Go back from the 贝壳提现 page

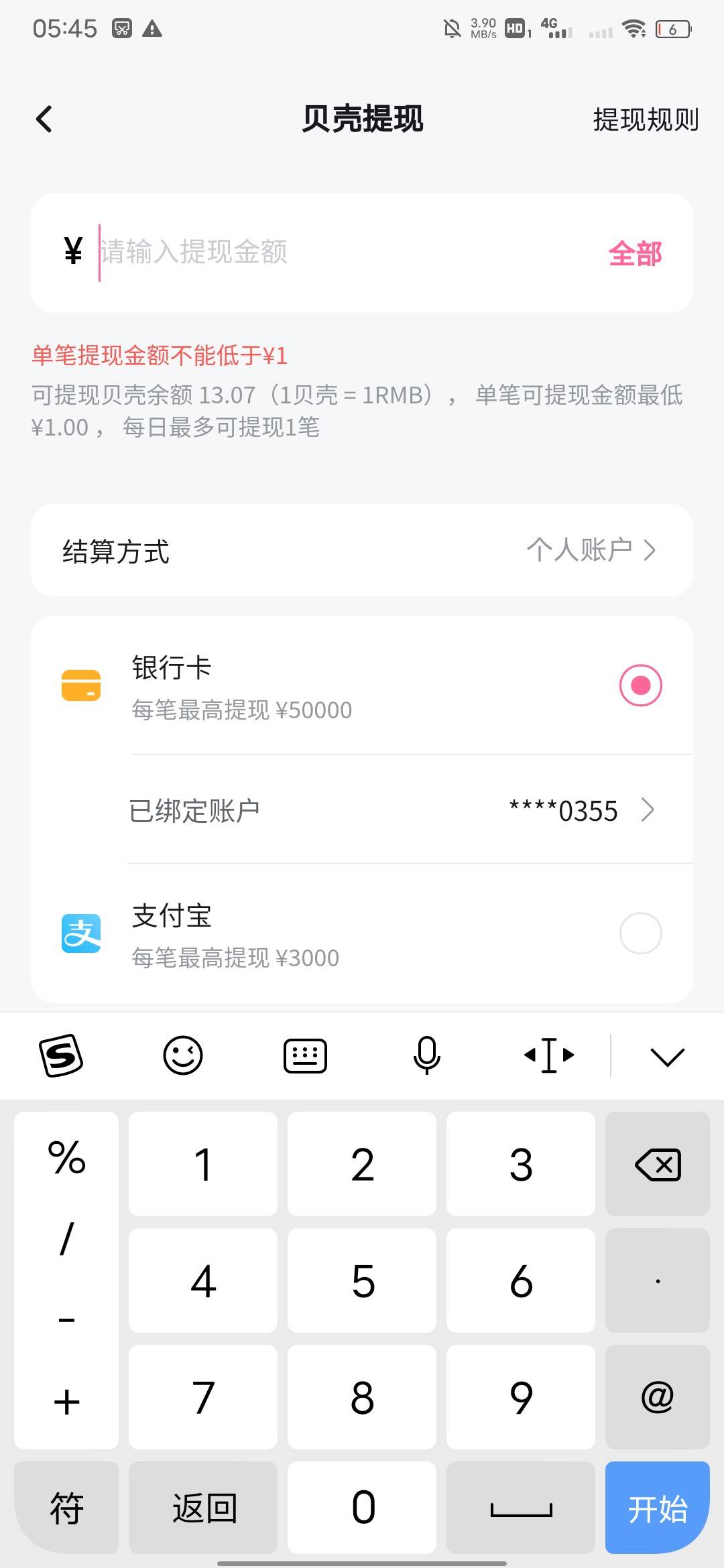[44, 119]
